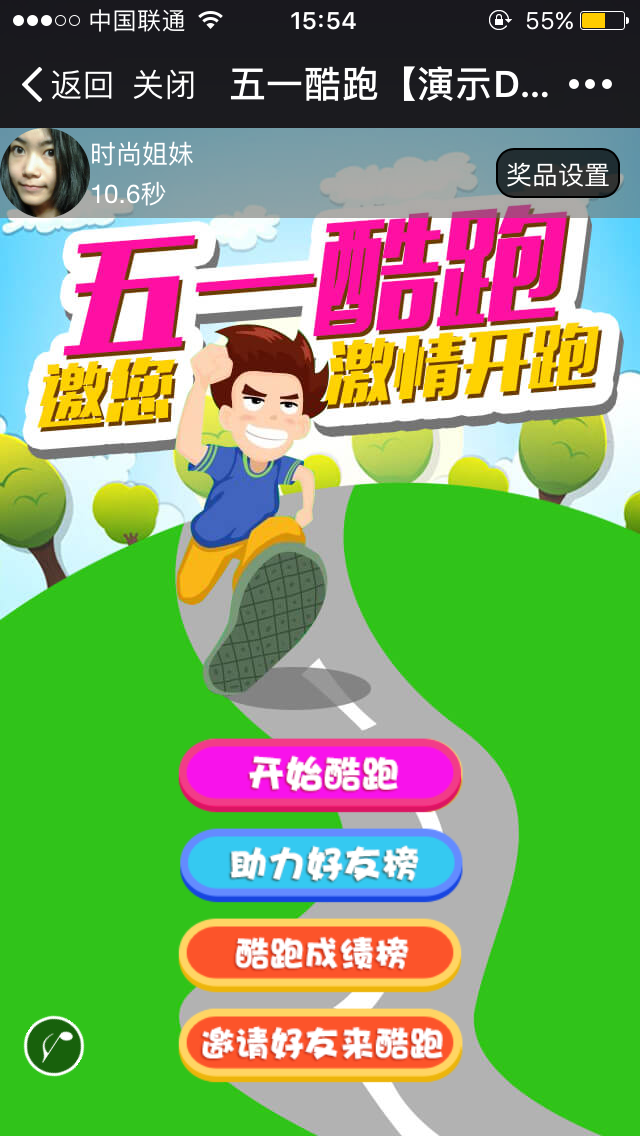Go back using the 返回 button
This screenshot has width=640, height=1136.
point(67,85)
